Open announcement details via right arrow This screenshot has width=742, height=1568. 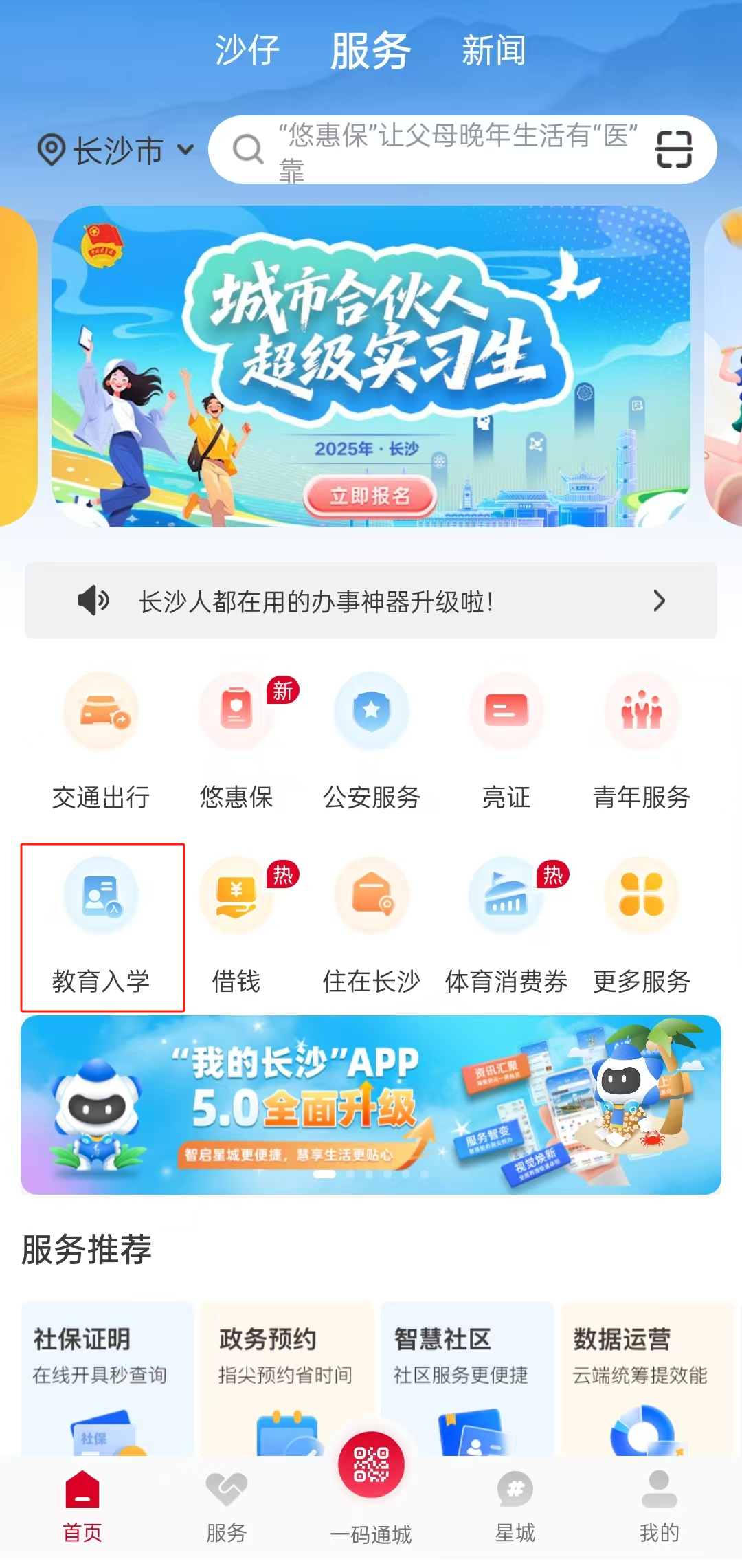pyautogui.click(x=659, y=600)
